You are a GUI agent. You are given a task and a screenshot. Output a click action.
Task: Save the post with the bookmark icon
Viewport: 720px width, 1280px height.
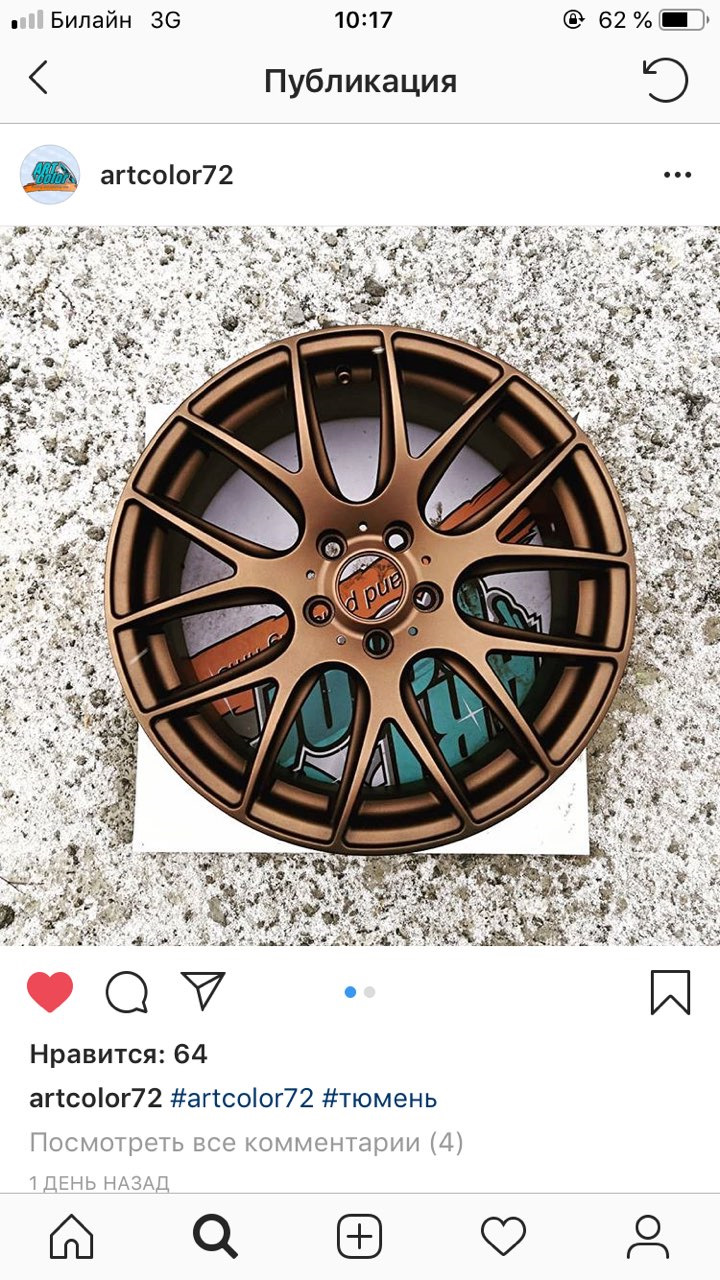tap(669, 992)
